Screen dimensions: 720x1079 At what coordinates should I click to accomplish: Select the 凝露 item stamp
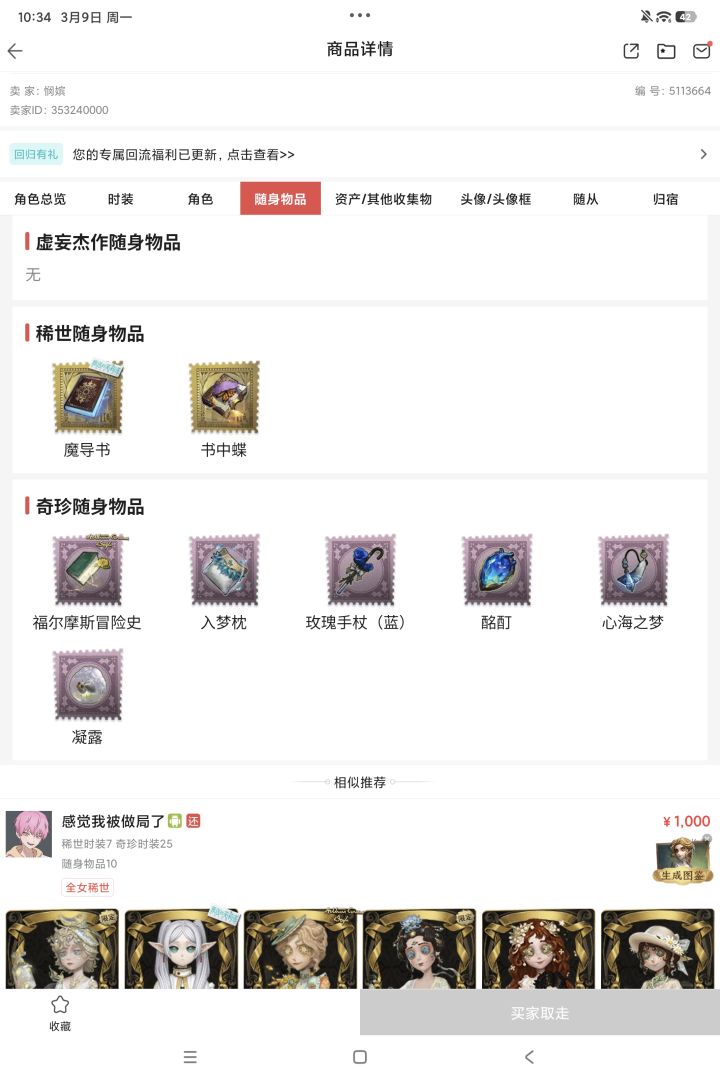87,684
